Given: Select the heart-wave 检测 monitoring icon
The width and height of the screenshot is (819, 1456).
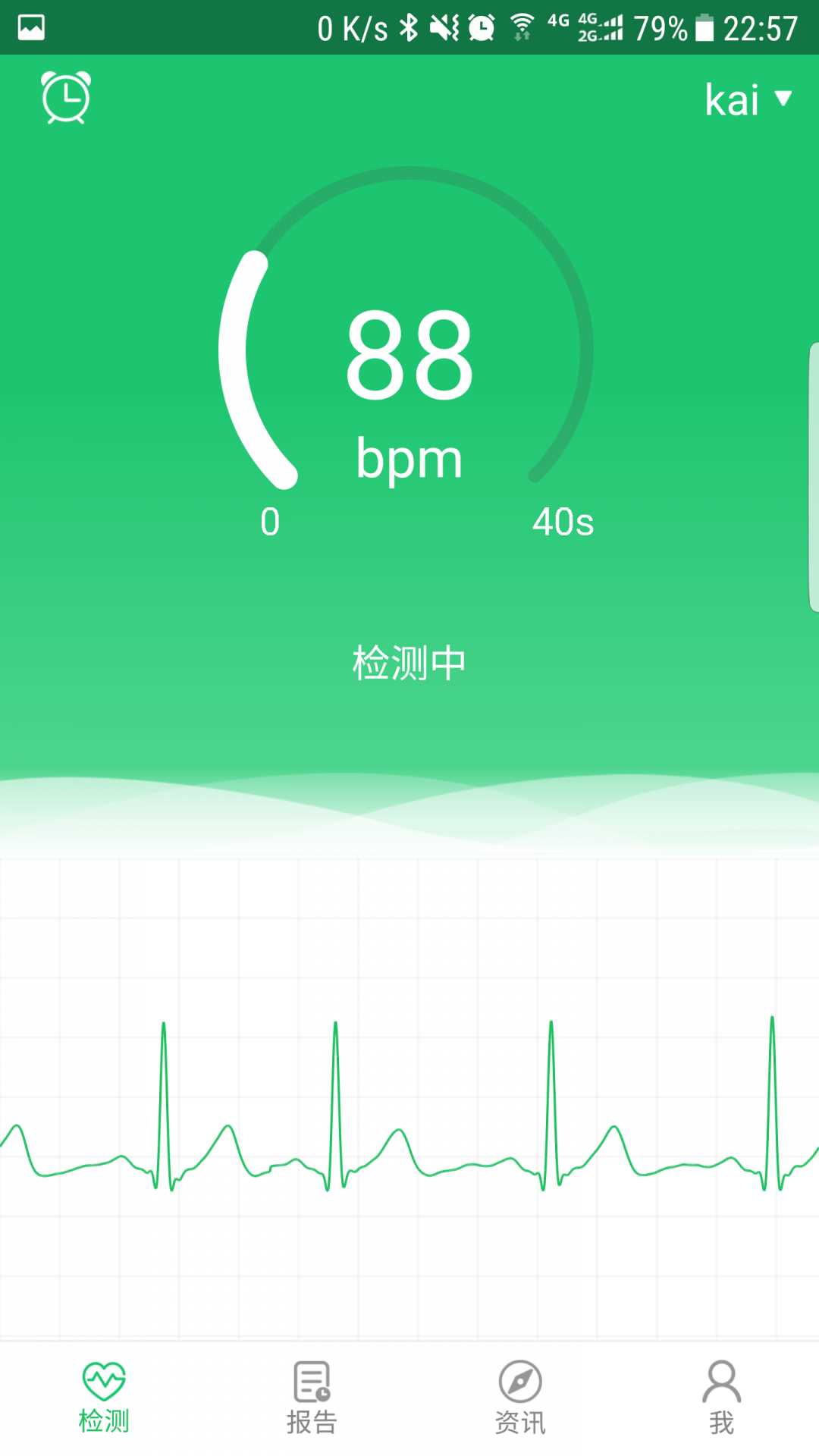Looking at the screenshot, I should point(104,1387).
